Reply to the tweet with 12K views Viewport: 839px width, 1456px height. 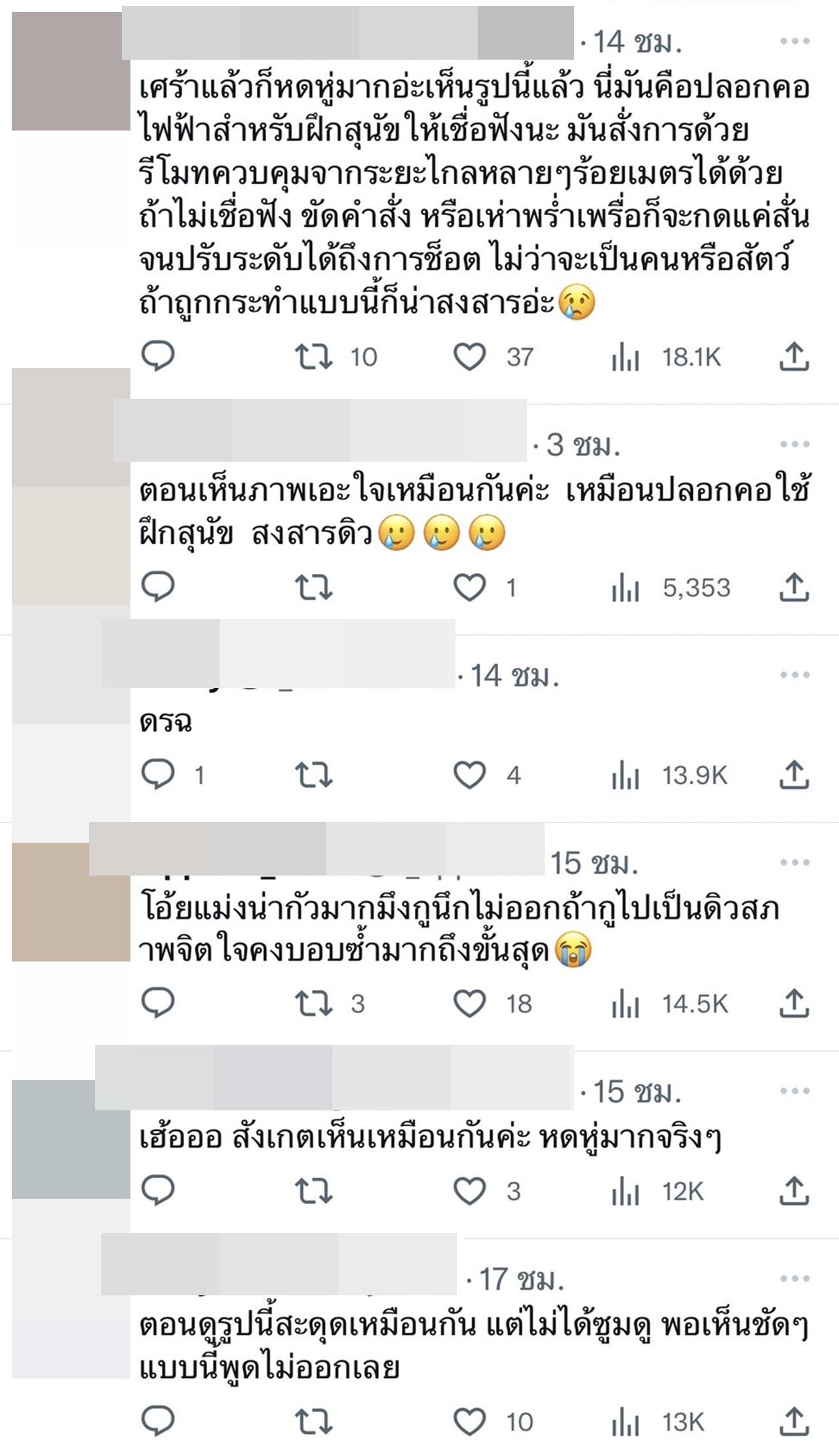(x=158, y=1190)
